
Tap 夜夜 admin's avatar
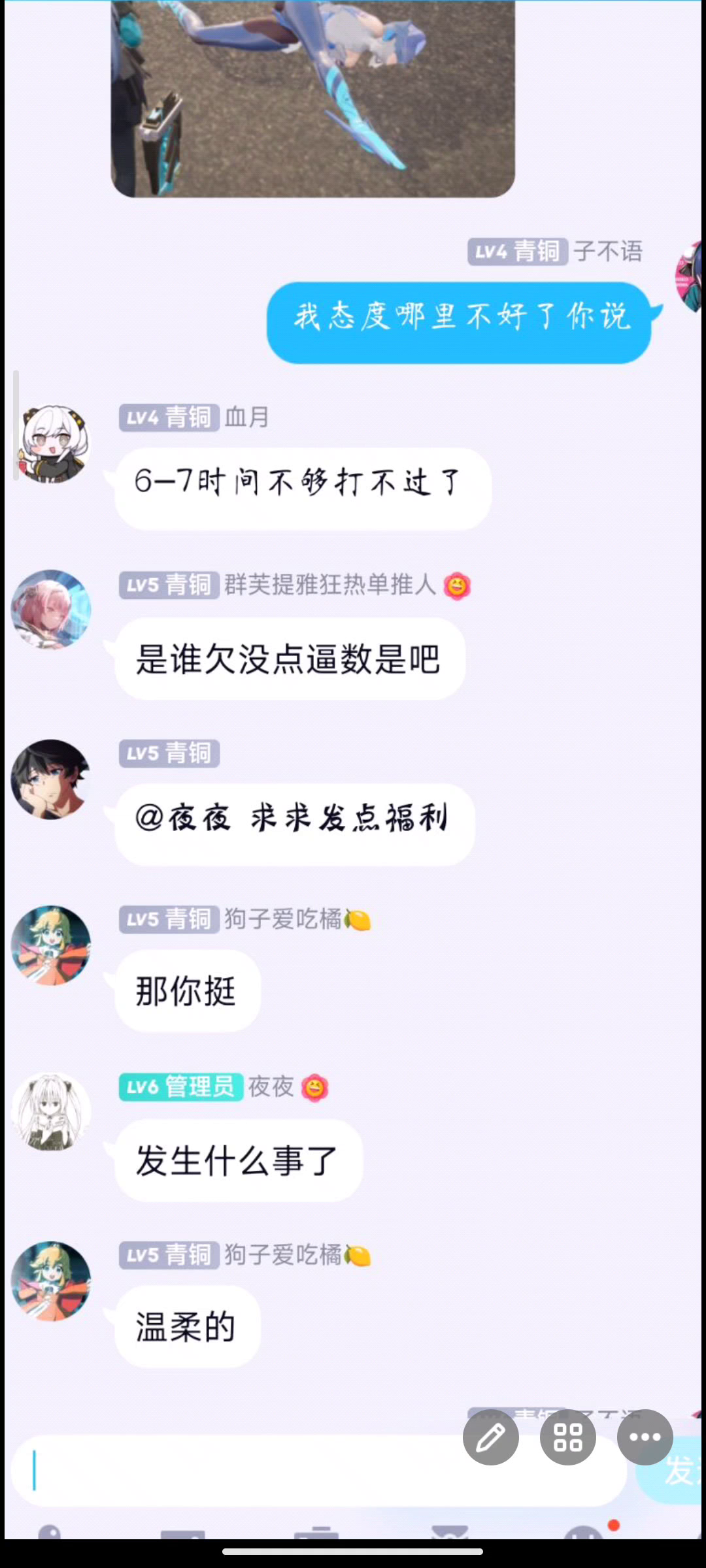pyautogui.click(x=51, y=1111)
